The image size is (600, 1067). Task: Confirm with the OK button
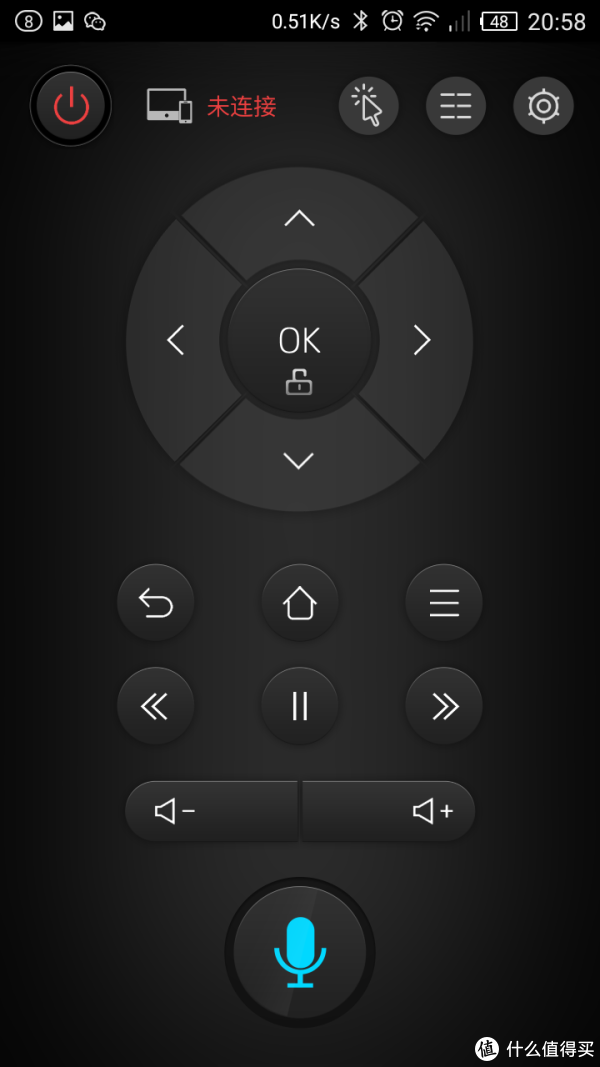click(x=299, y=340)
